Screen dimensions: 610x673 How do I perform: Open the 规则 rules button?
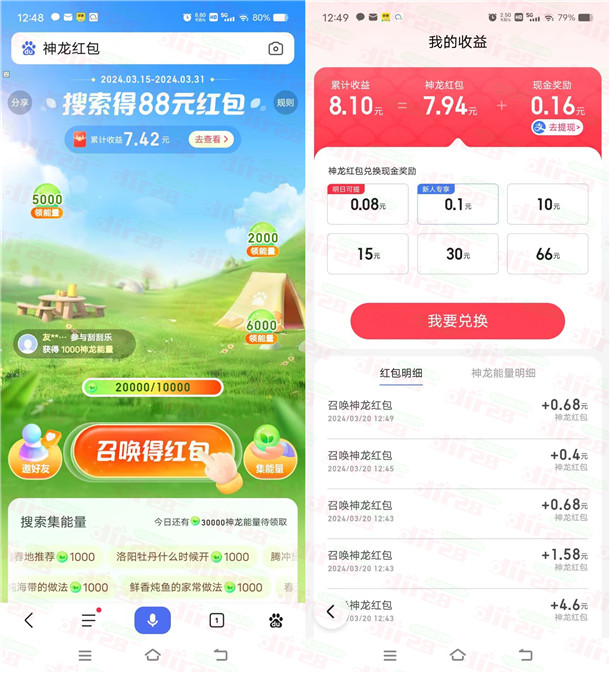coord(286,102)
